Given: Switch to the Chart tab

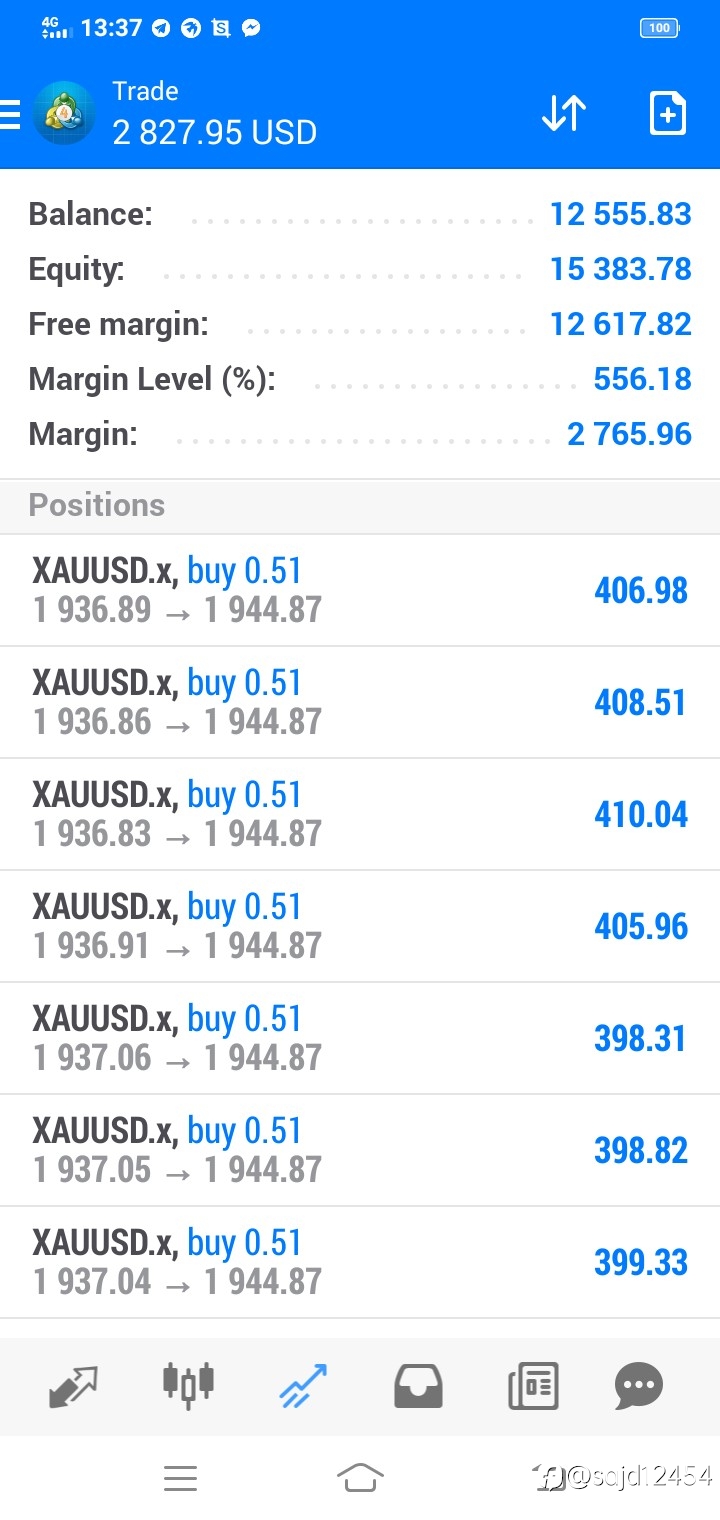Looking at the screenshot, I should point(188,1385).
